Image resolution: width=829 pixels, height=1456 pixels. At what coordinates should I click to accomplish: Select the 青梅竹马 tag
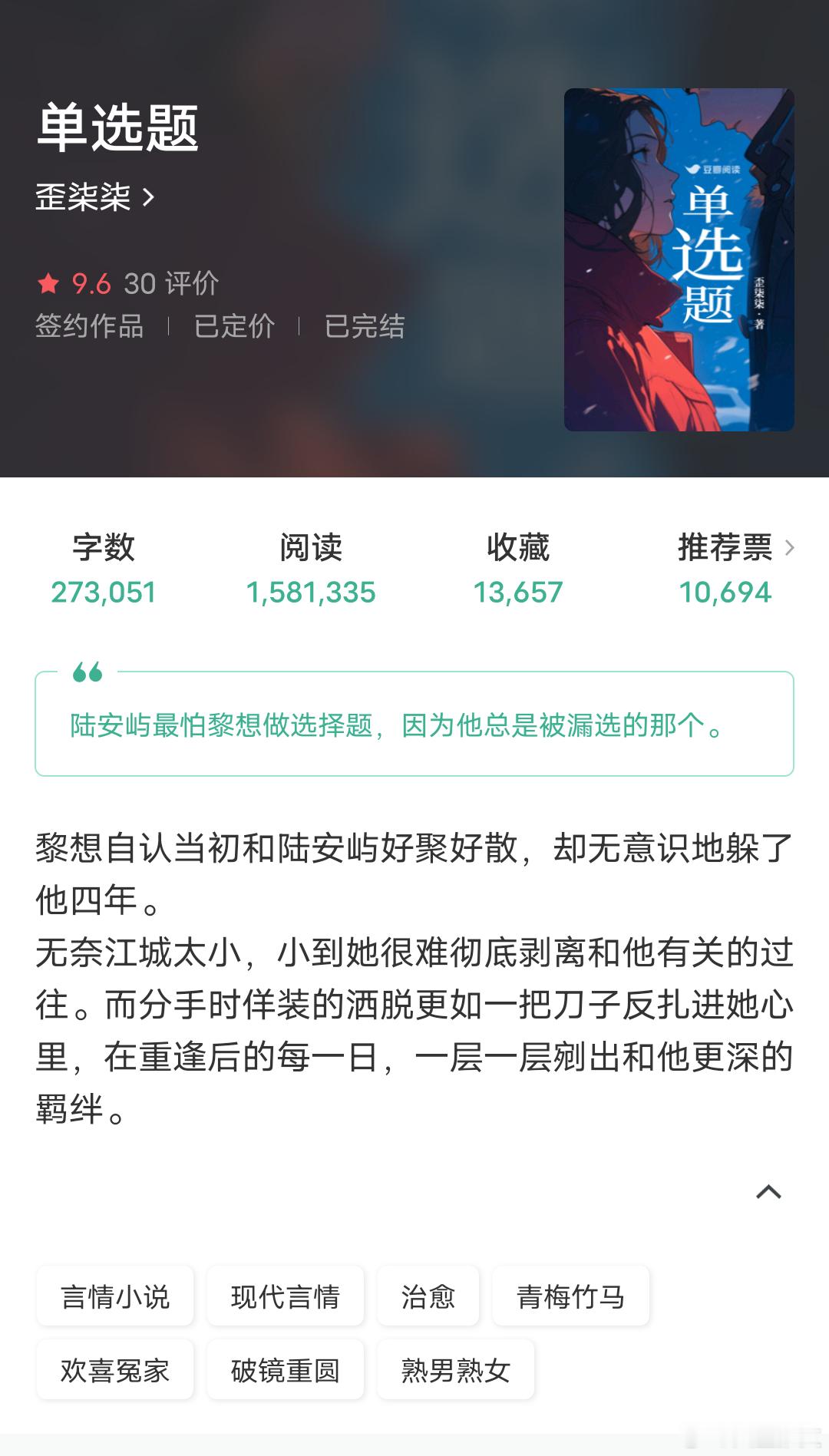(x=570, y=1296)
